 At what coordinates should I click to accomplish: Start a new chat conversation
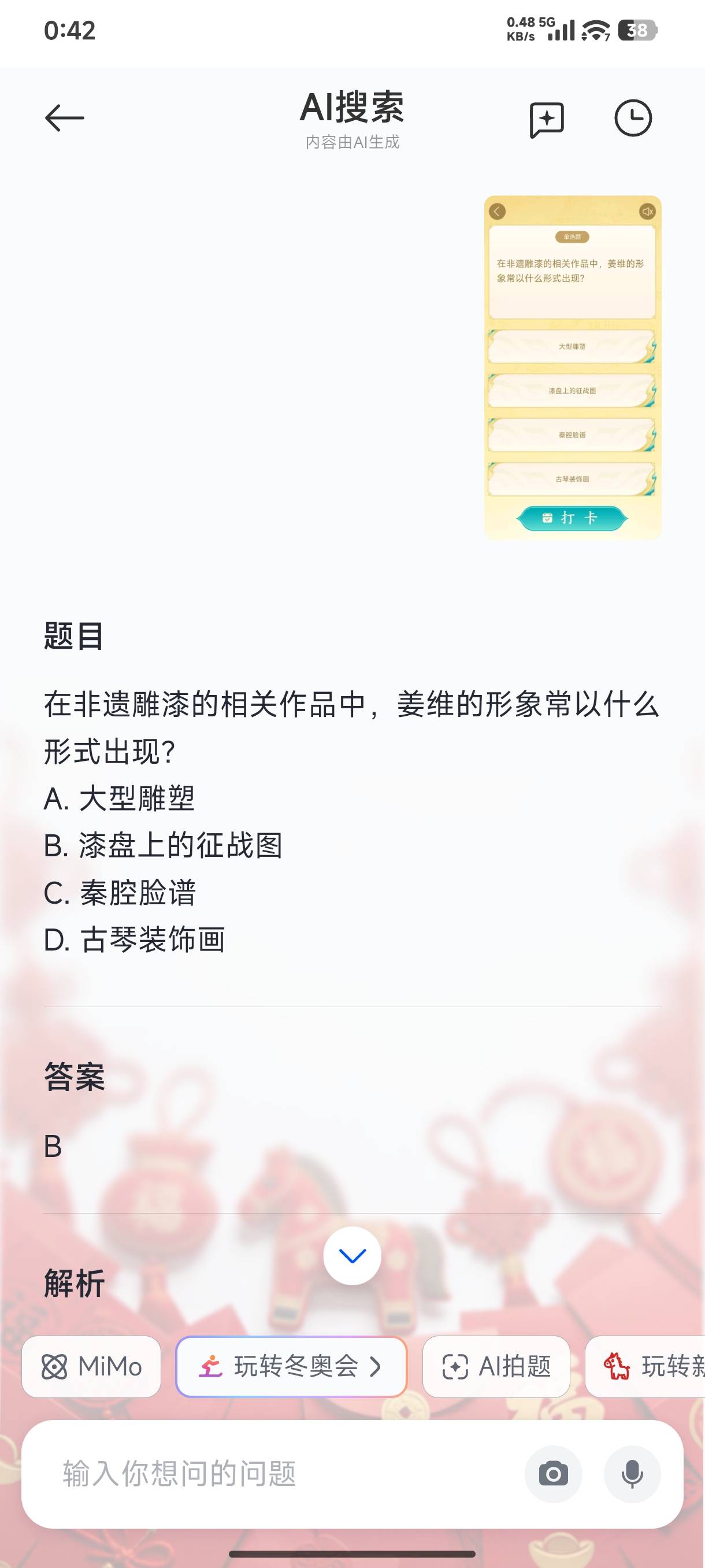tap(546, 119)
